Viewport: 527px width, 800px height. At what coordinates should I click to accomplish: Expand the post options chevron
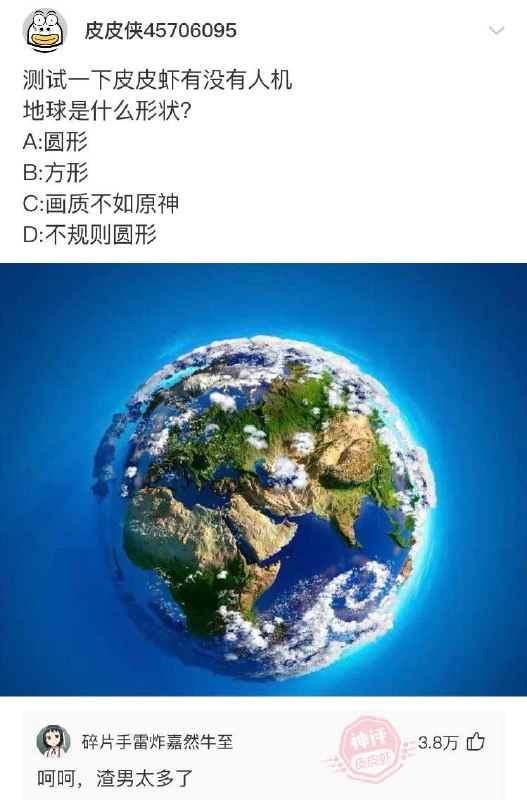[x=496, y=31]
